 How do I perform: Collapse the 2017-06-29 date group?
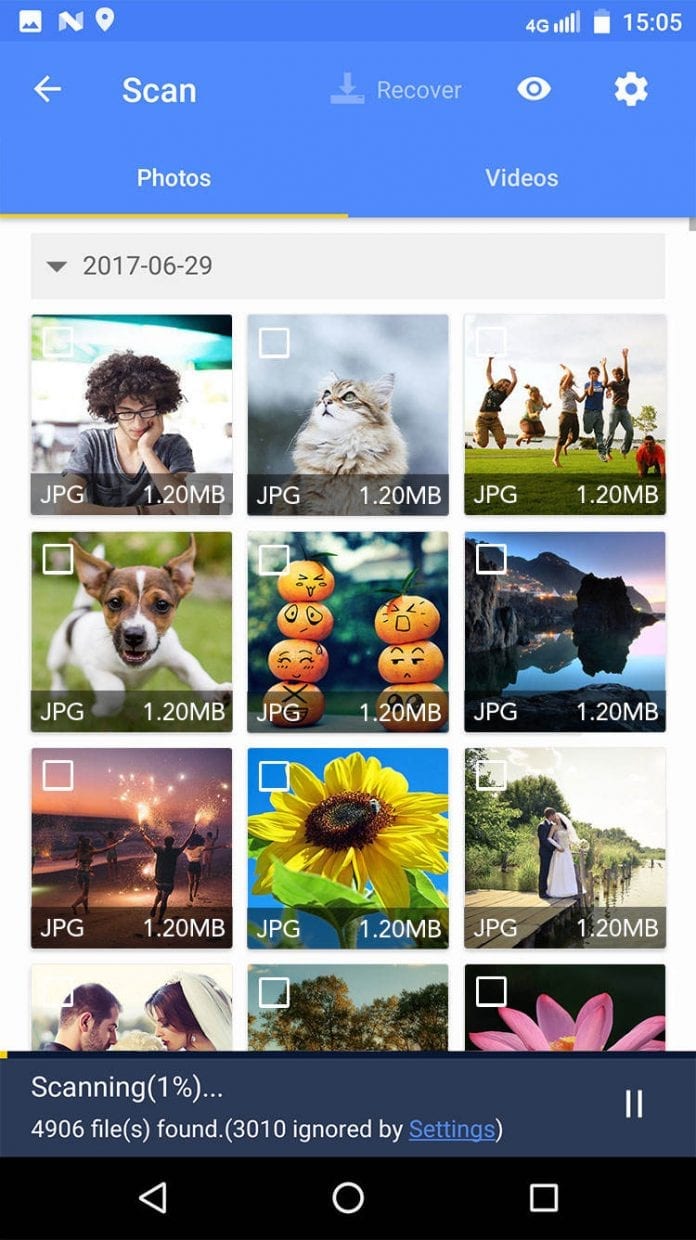[58, 266]
